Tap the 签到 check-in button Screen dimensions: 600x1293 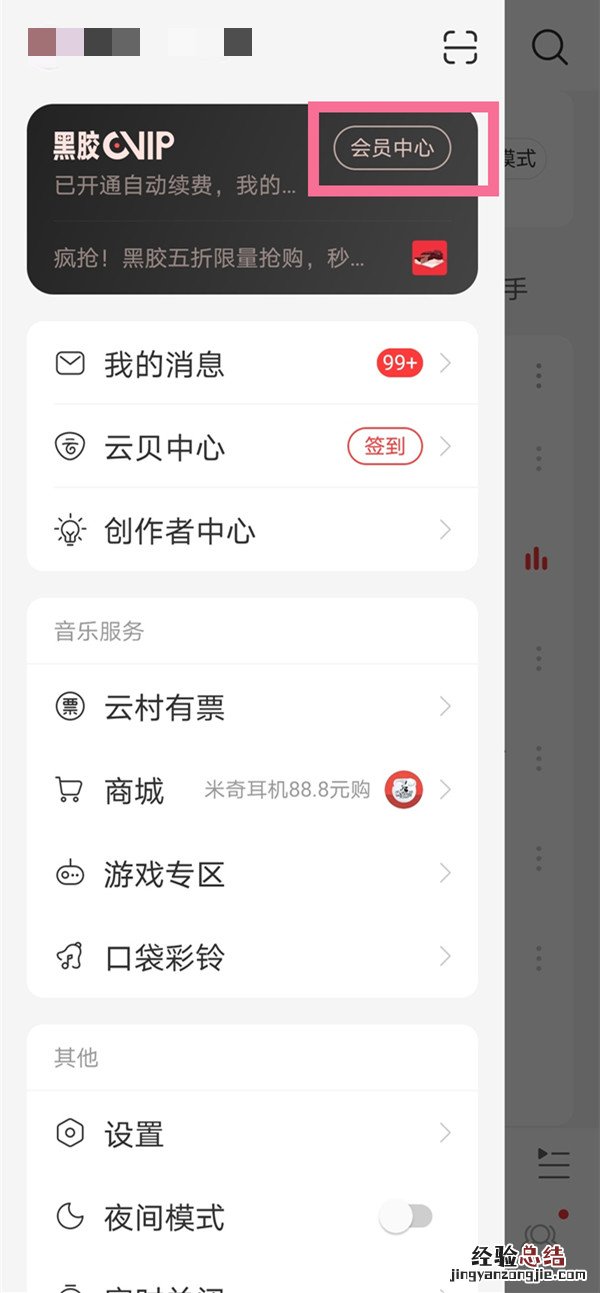click(385, 446)
